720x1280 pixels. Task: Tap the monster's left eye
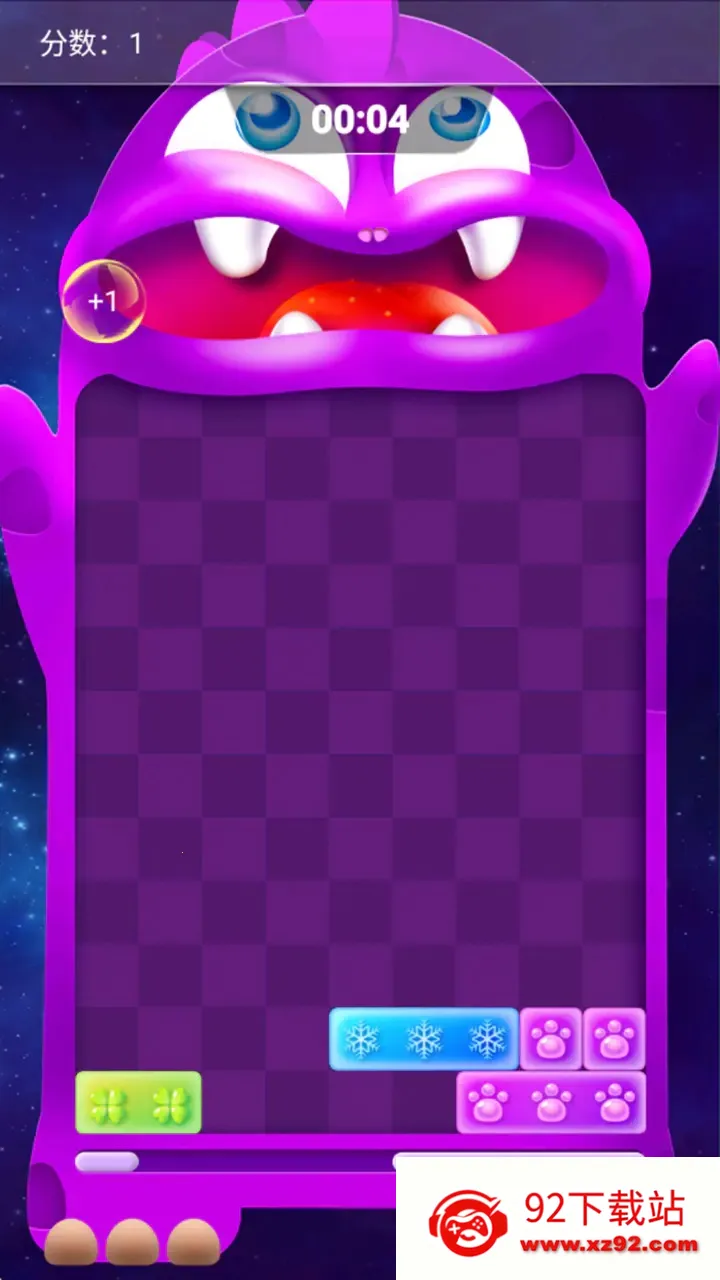[268, 120]
